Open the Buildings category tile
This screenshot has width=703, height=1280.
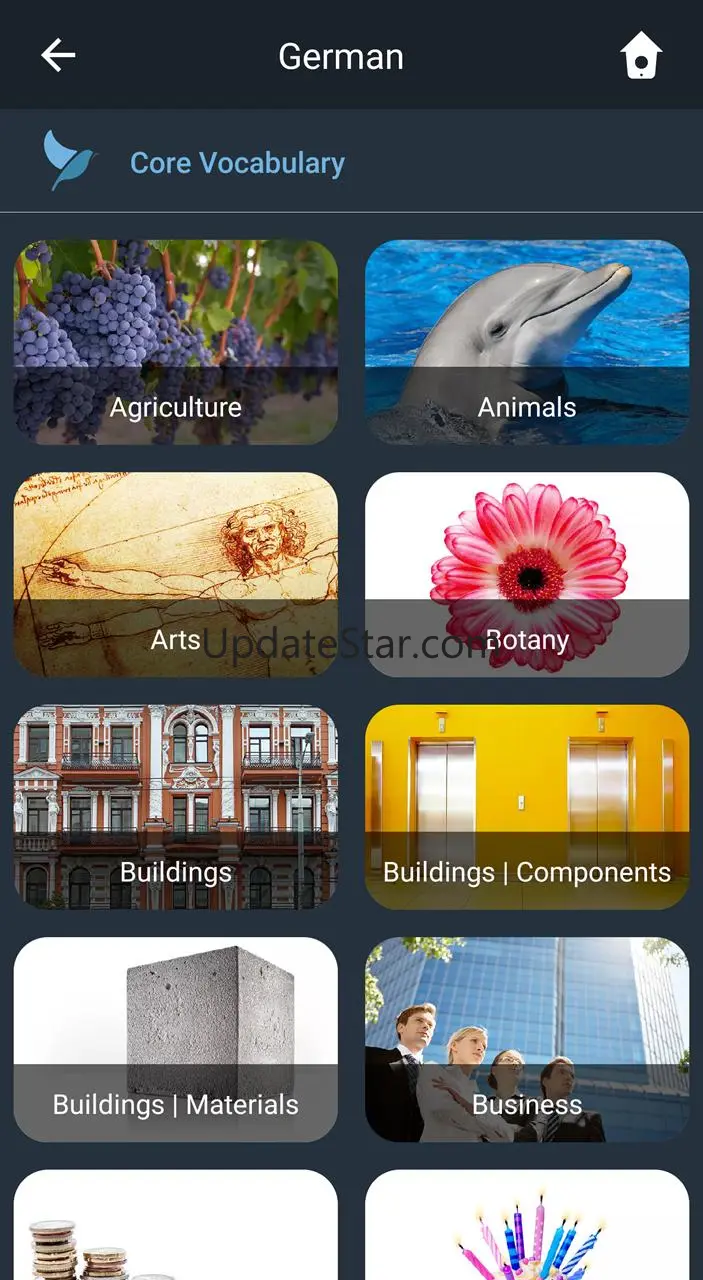[175, 807]
